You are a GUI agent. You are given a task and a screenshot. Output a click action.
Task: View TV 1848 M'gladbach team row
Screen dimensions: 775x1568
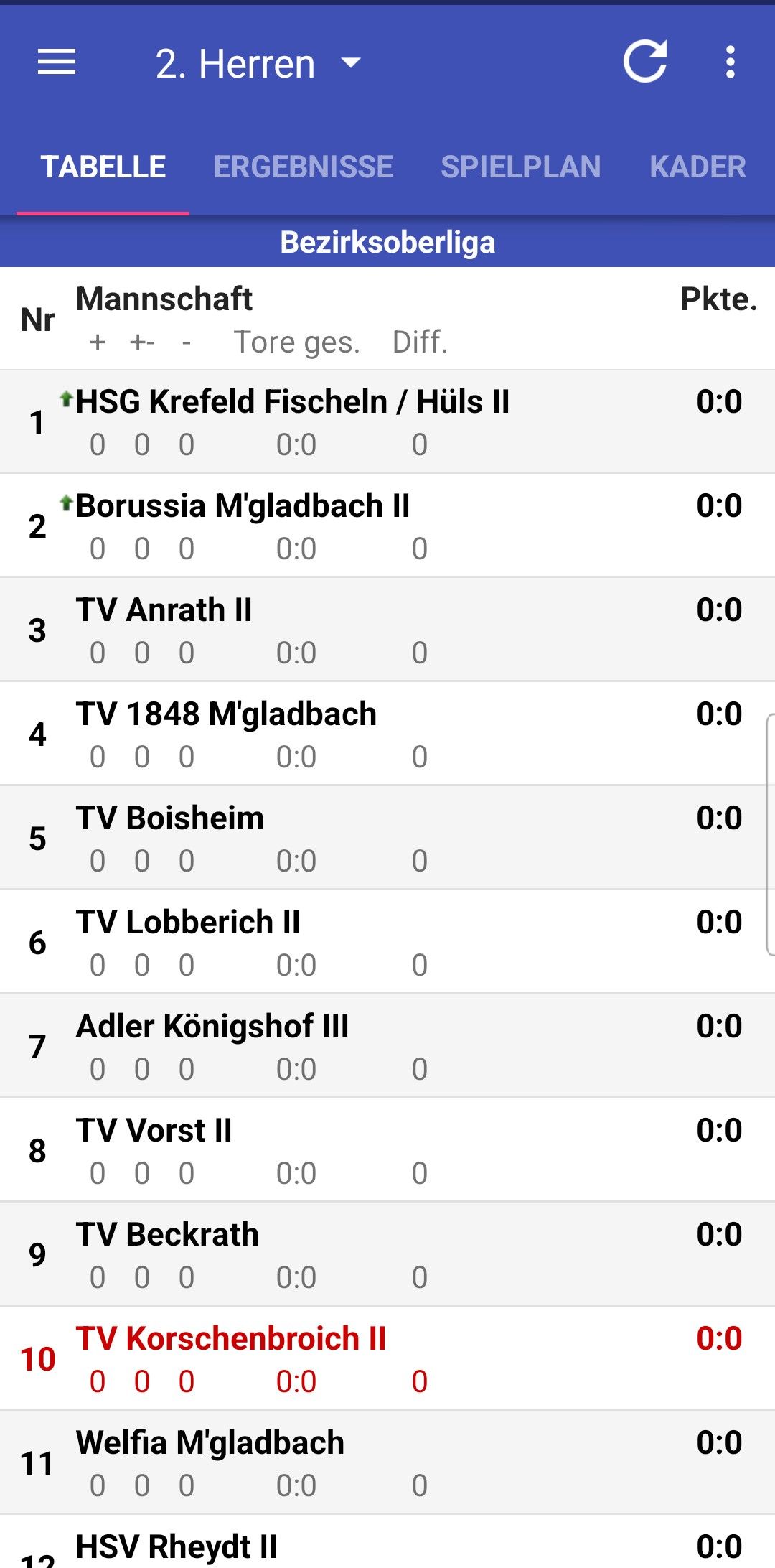click(387, 734)
